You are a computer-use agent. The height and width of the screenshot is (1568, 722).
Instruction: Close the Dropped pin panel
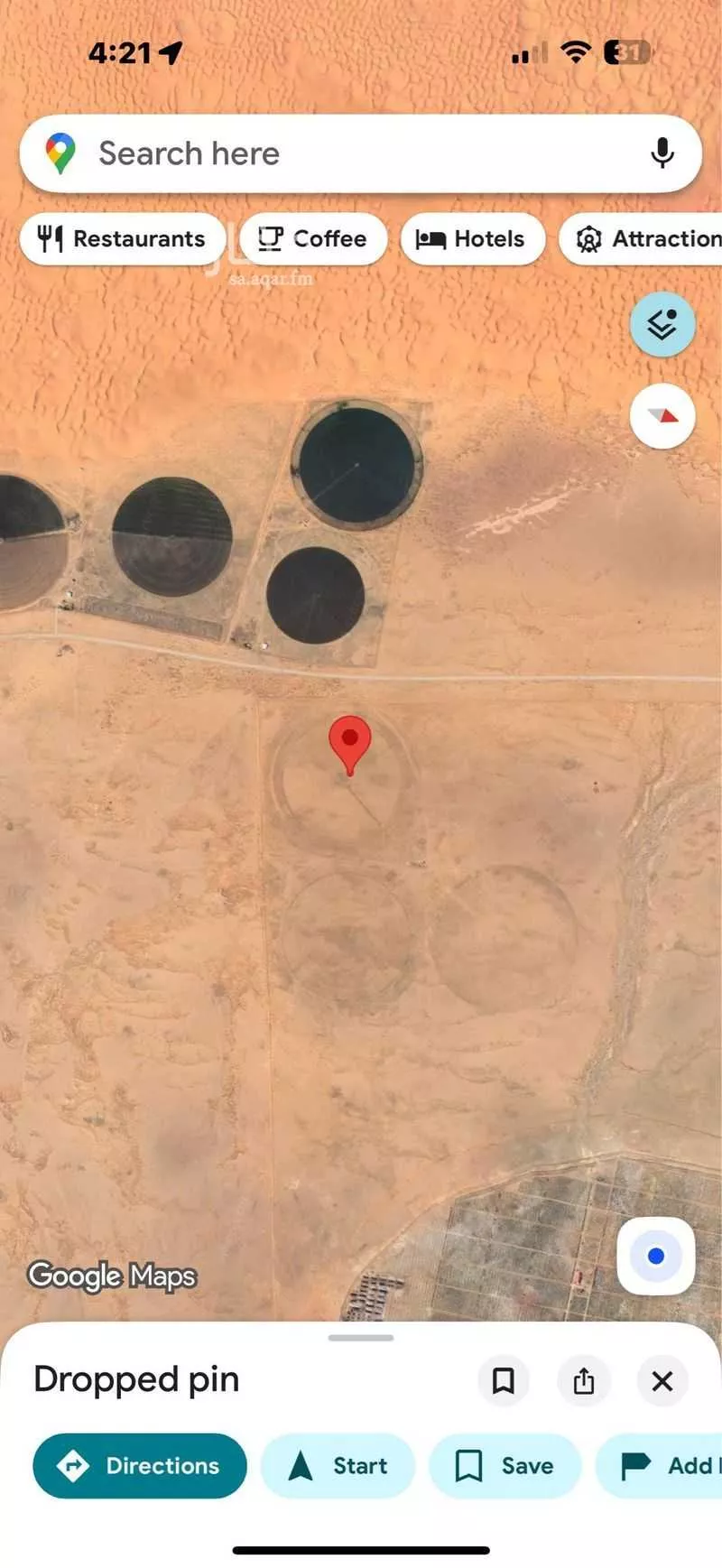pyautogui.click(x=662, y=1380)
